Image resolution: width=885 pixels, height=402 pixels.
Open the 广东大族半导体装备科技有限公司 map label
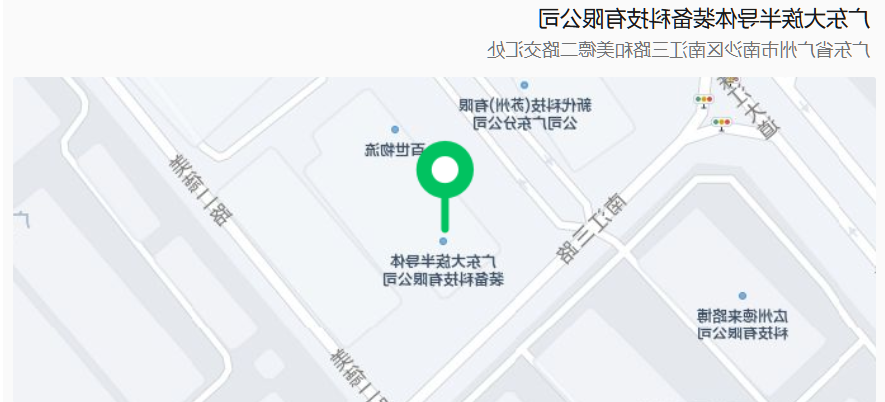click(x=444, y=269)
